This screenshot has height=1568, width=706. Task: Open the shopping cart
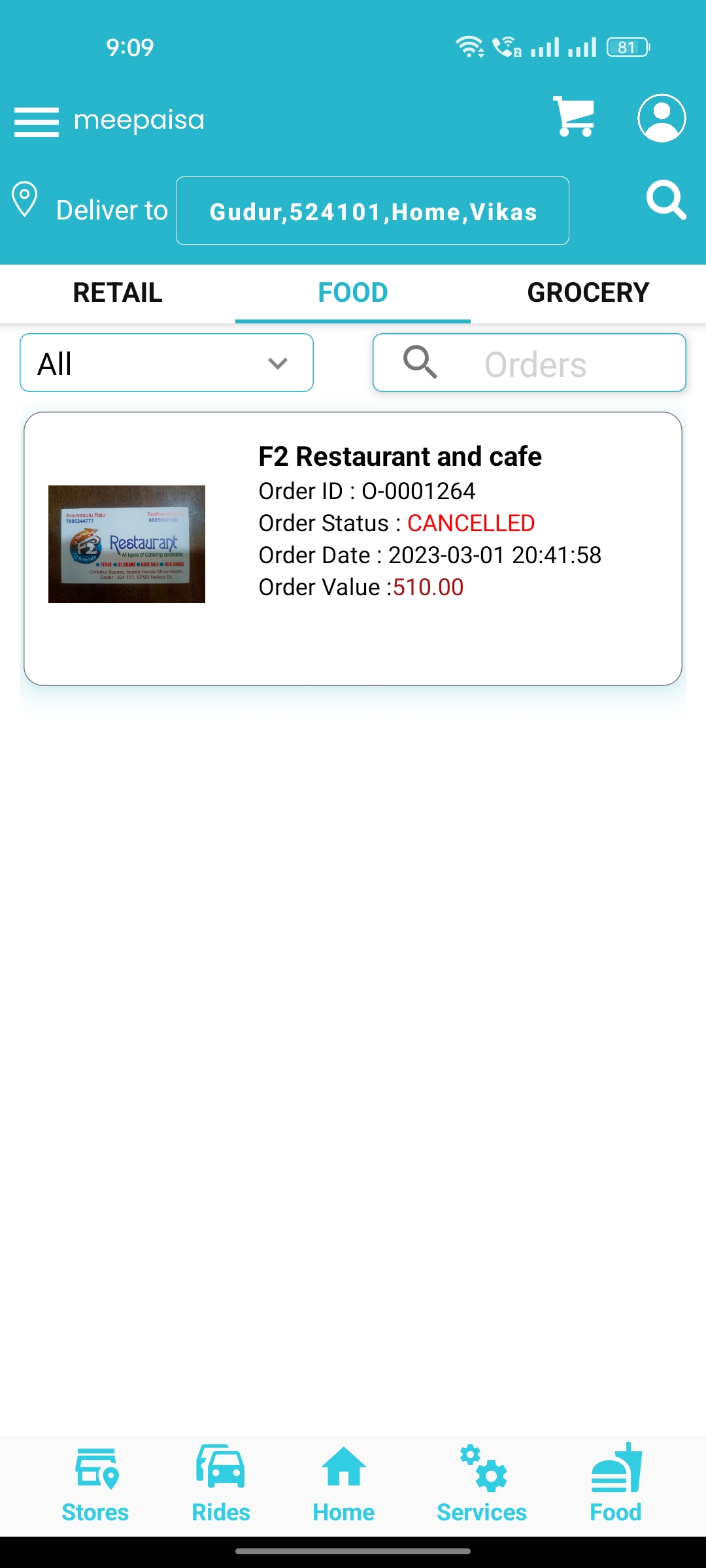click(574, 117)
